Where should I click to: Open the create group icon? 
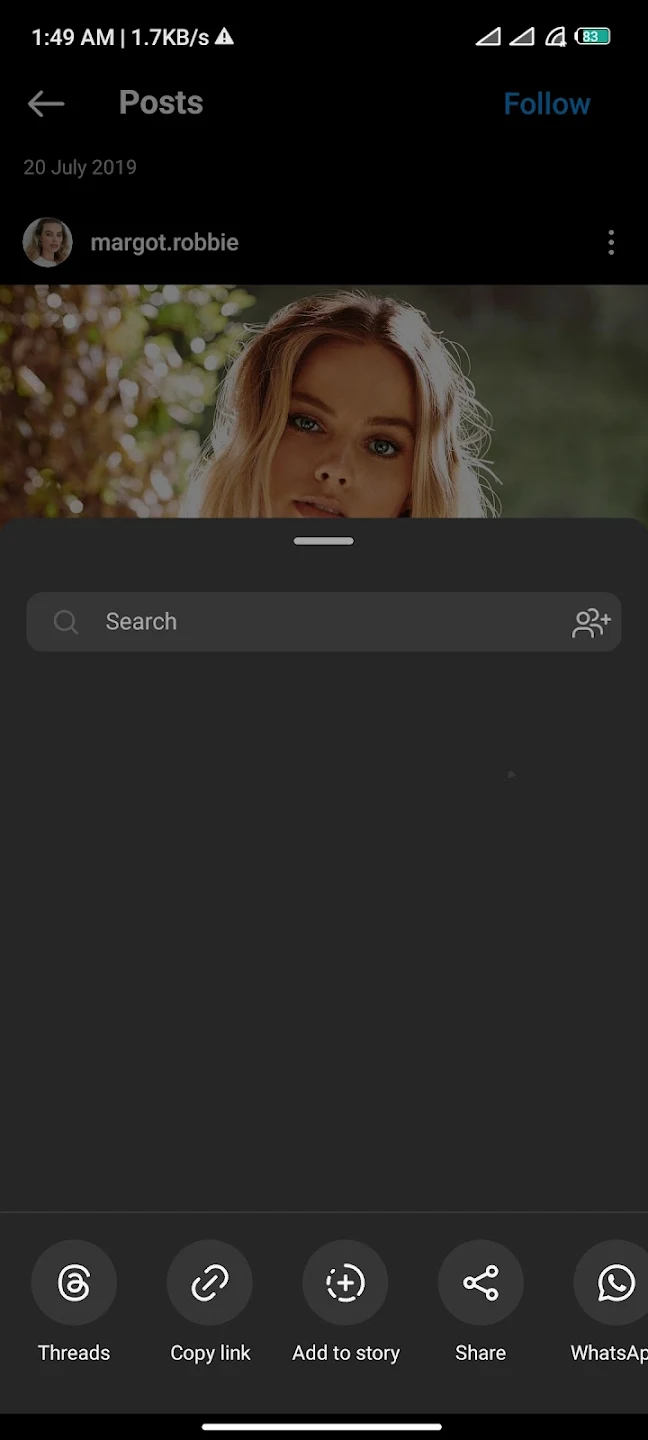point(591,622)
